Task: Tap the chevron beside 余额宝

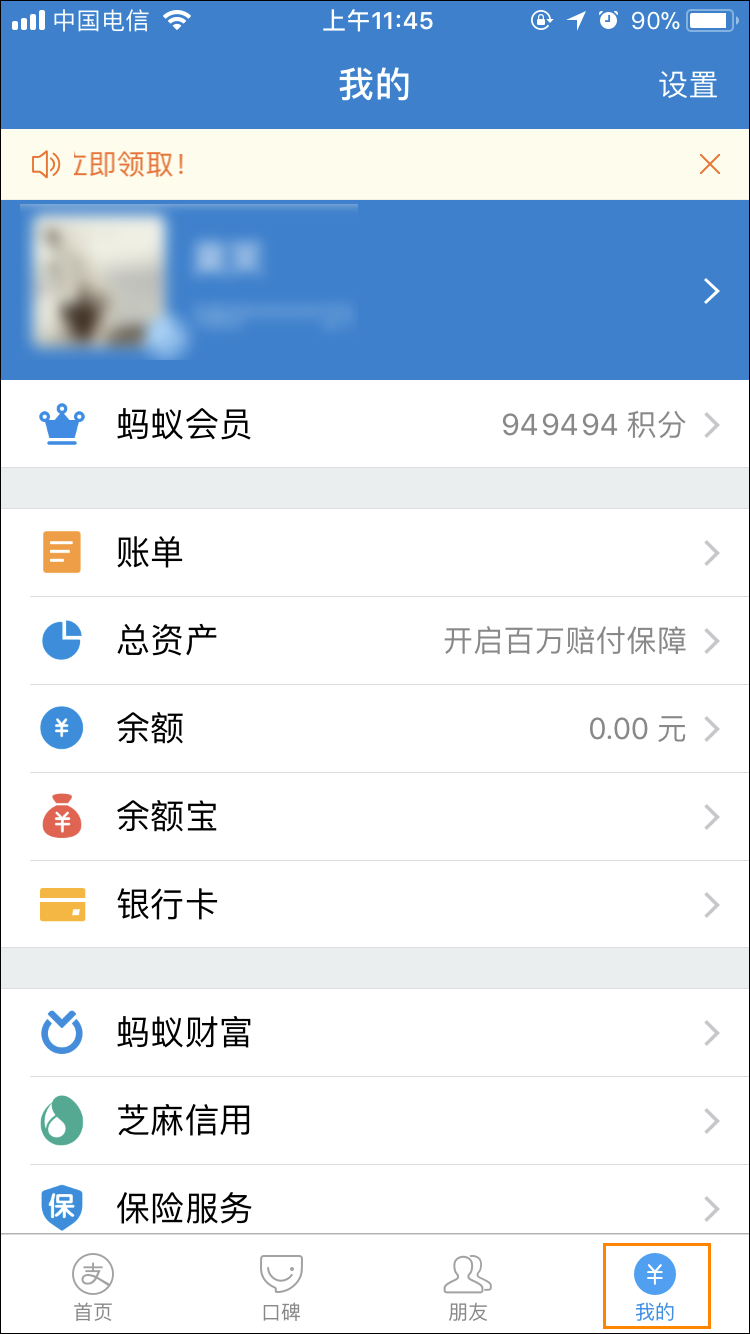Action: tap(710, 816)
